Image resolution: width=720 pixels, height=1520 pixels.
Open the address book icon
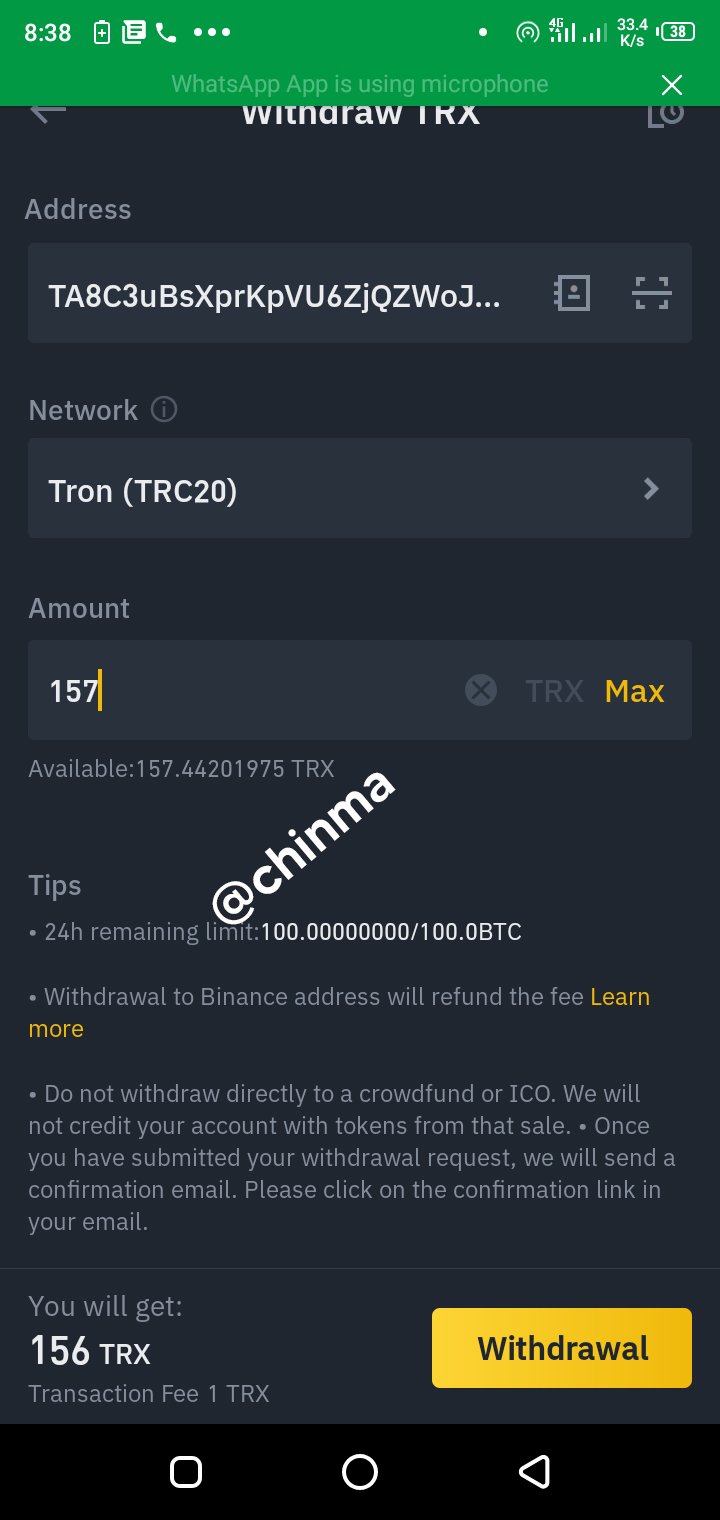(x=572, y=294)
